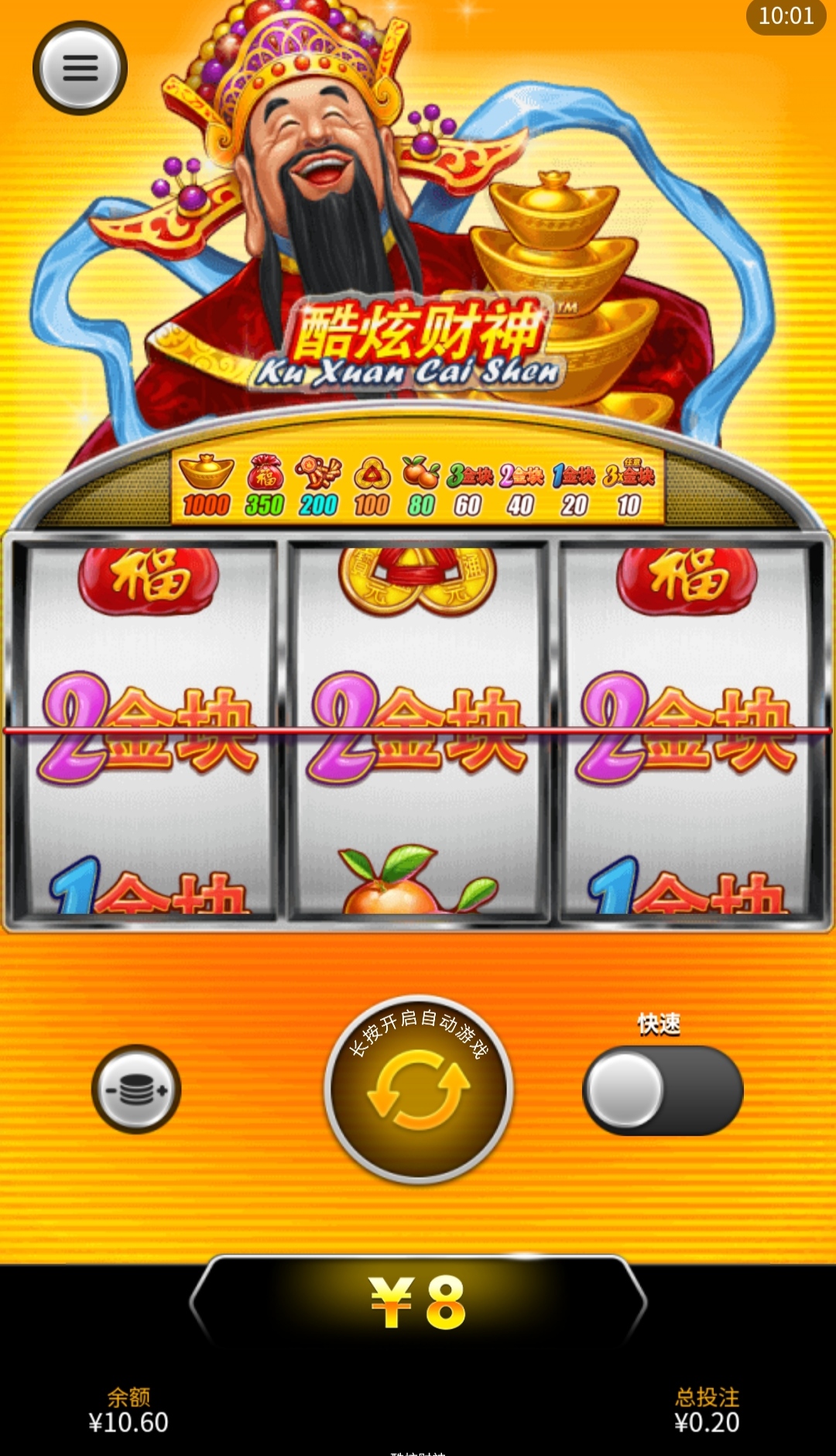Open the hamburger menu button
836x1456 pixels.
click(x=80, y=68)
